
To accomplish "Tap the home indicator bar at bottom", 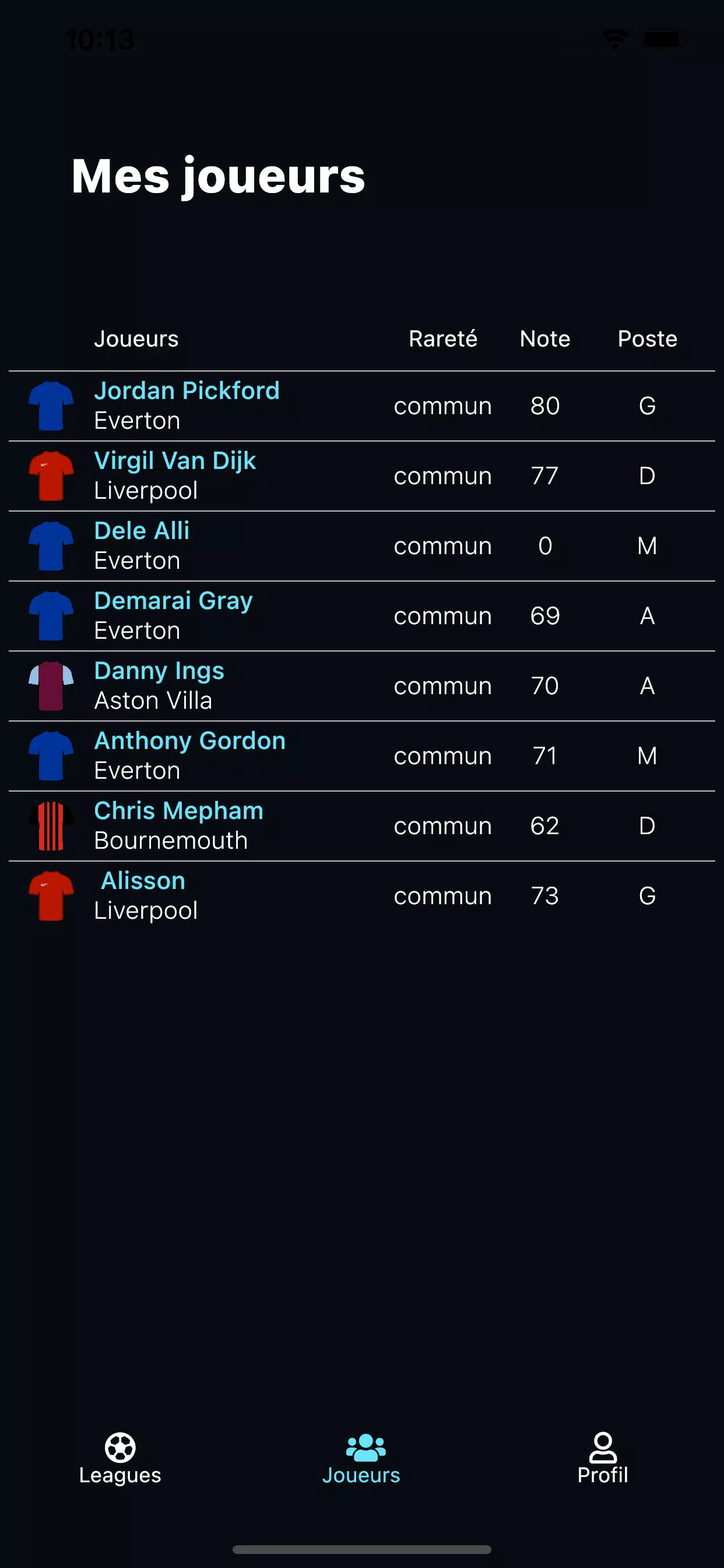I will (x=362, y=1550).
